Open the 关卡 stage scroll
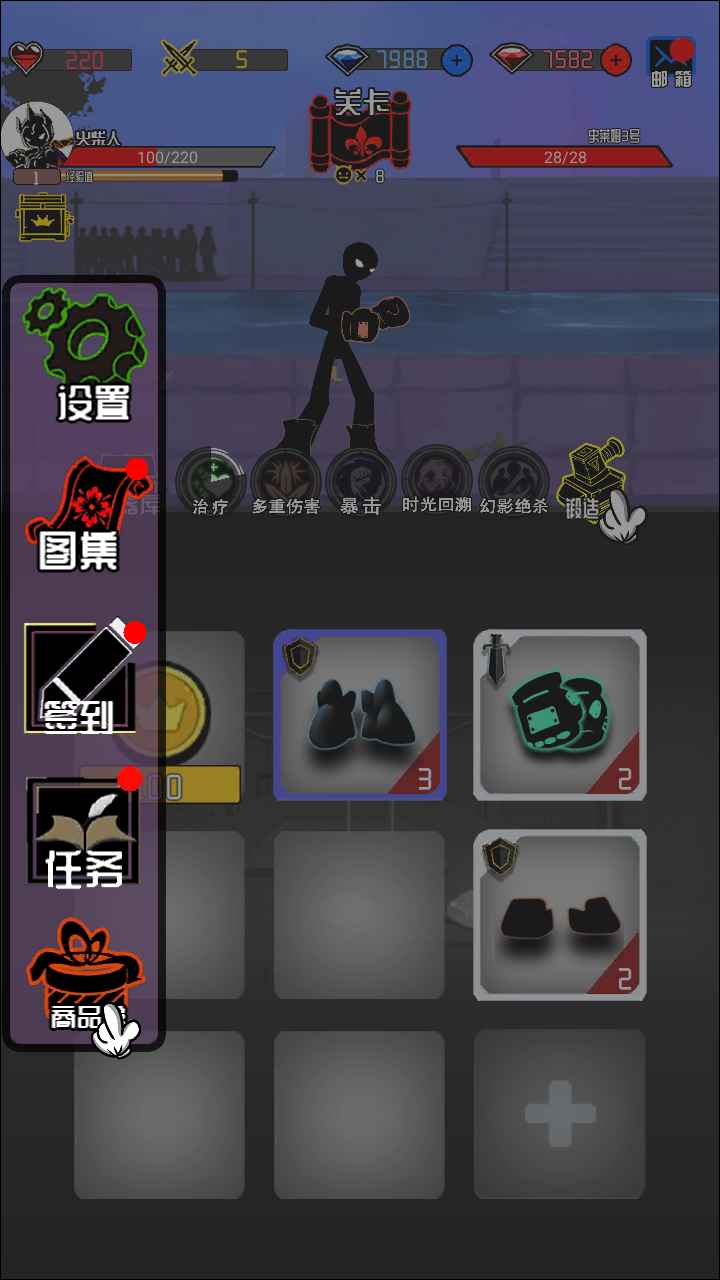Image resolution: width=720 pixels, height=1280 pixels. pos(360,130)
